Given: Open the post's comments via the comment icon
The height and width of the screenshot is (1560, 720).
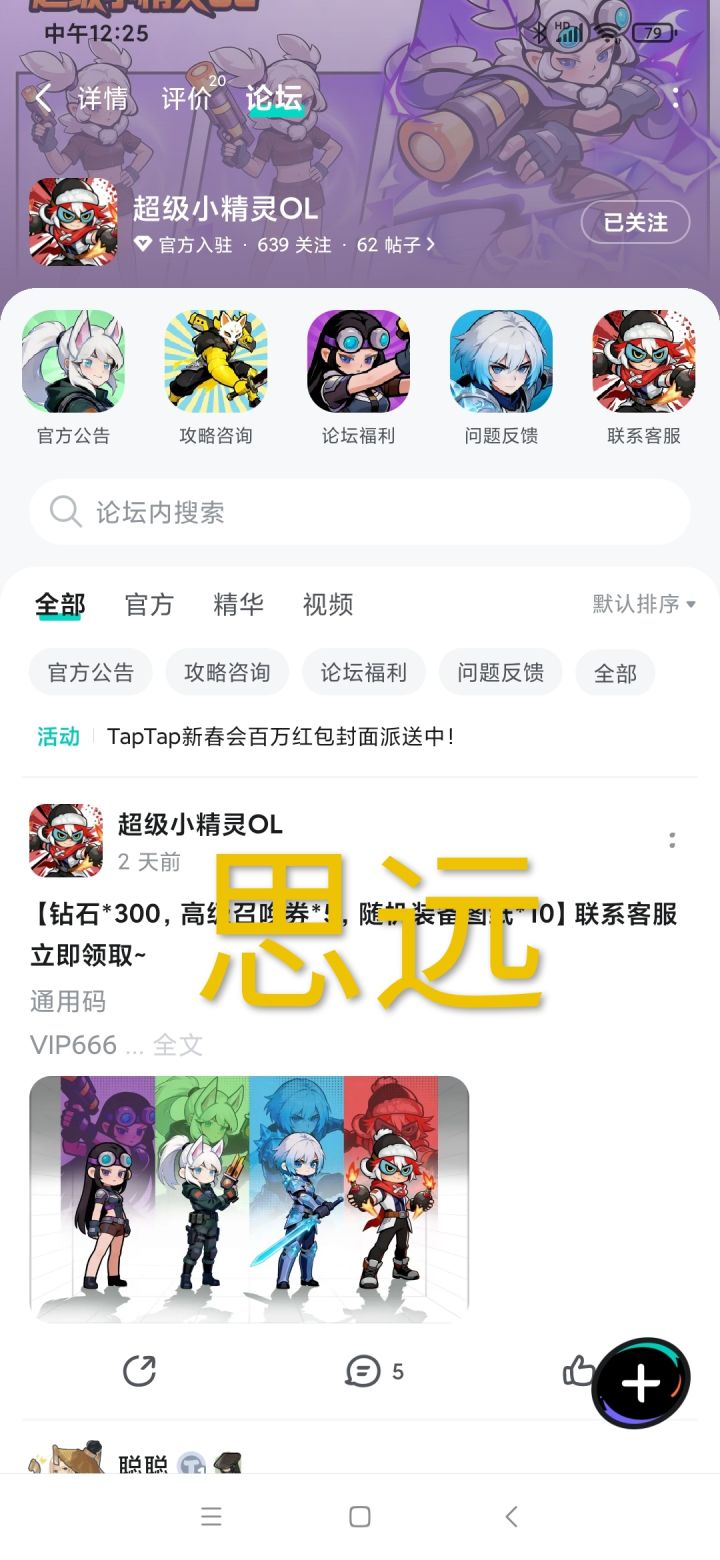Looking at the screenshot, I should click(x=362, y=1372).
